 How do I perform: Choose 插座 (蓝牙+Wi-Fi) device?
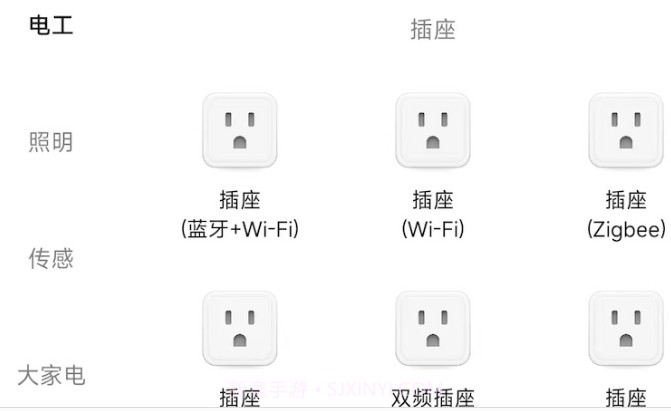click(x=240, y=131)
